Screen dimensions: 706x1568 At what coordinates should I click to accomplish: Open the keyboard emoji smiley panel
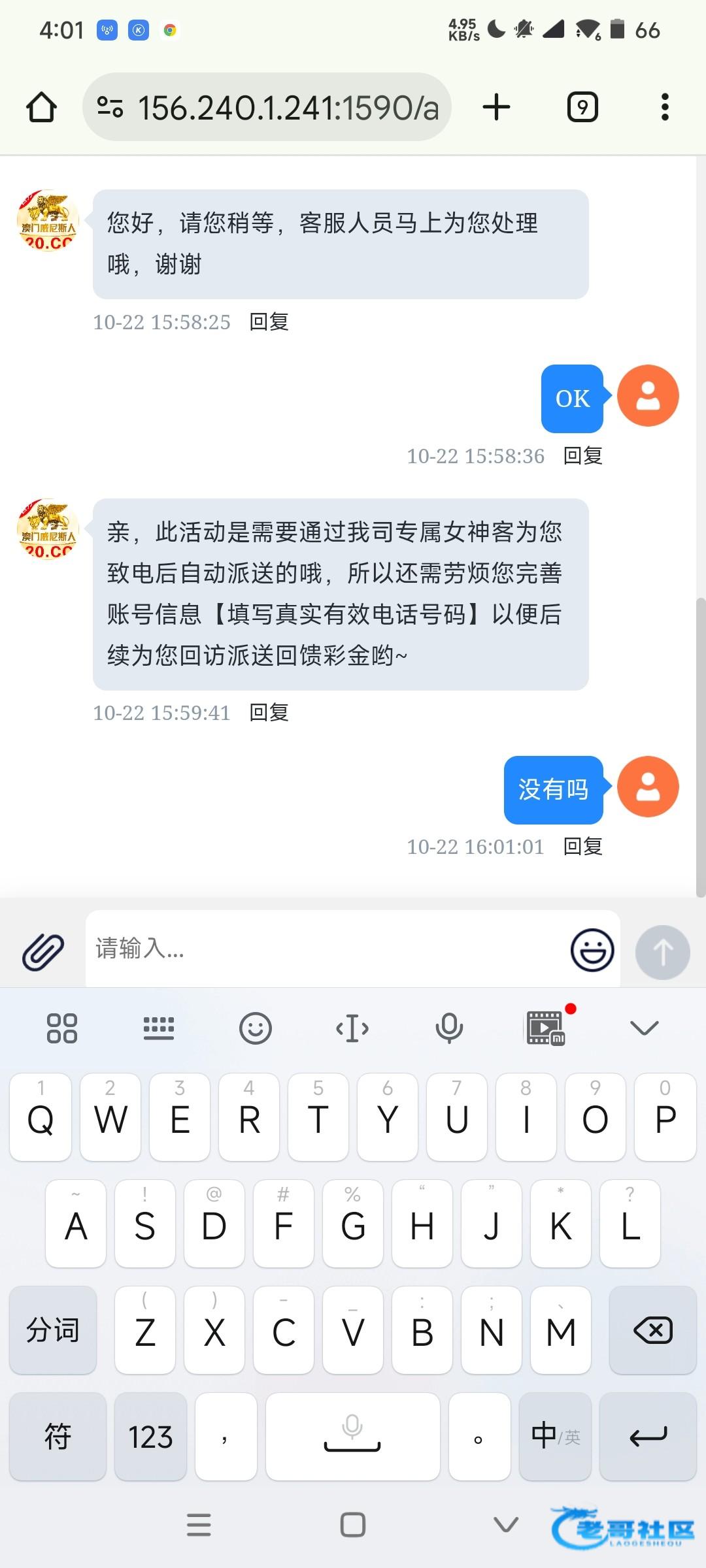255,1028
